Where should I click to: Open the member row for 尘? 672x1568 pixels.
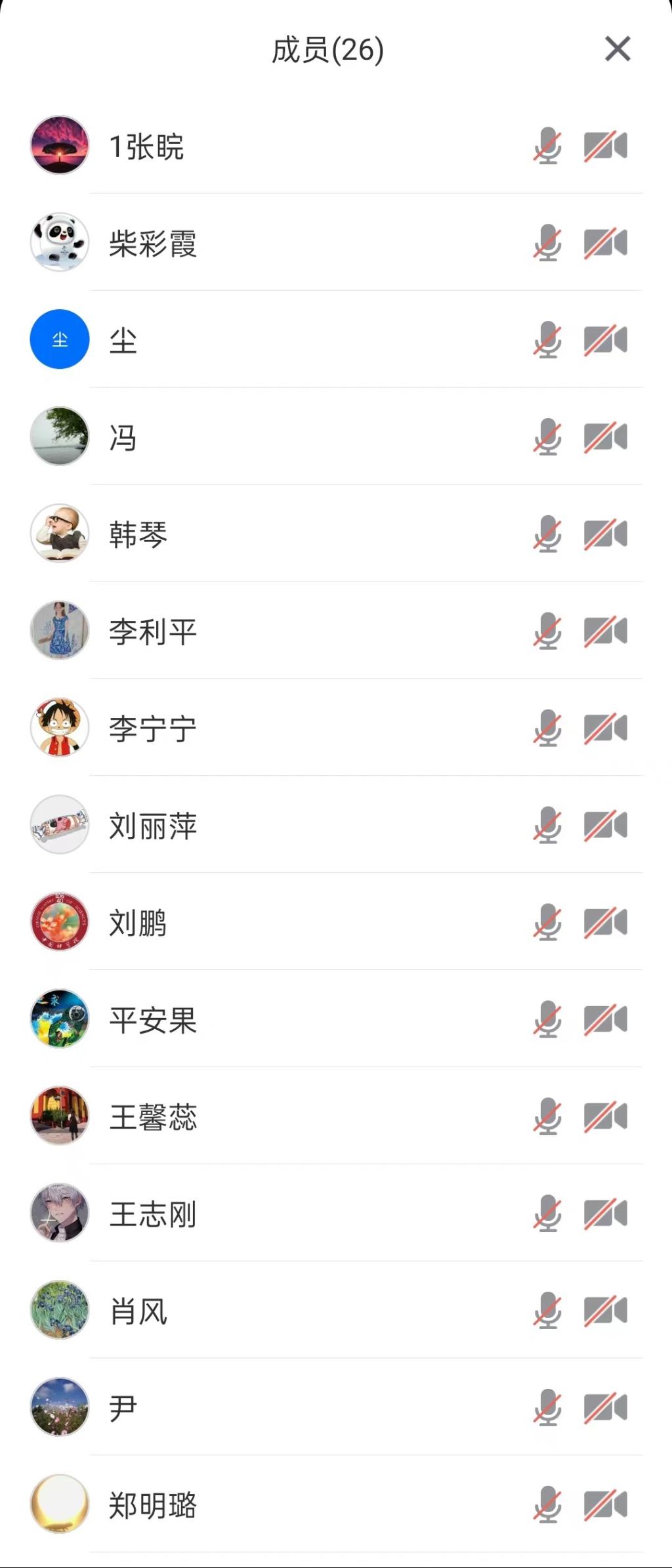pyautogui.click(x=123, y=340)
